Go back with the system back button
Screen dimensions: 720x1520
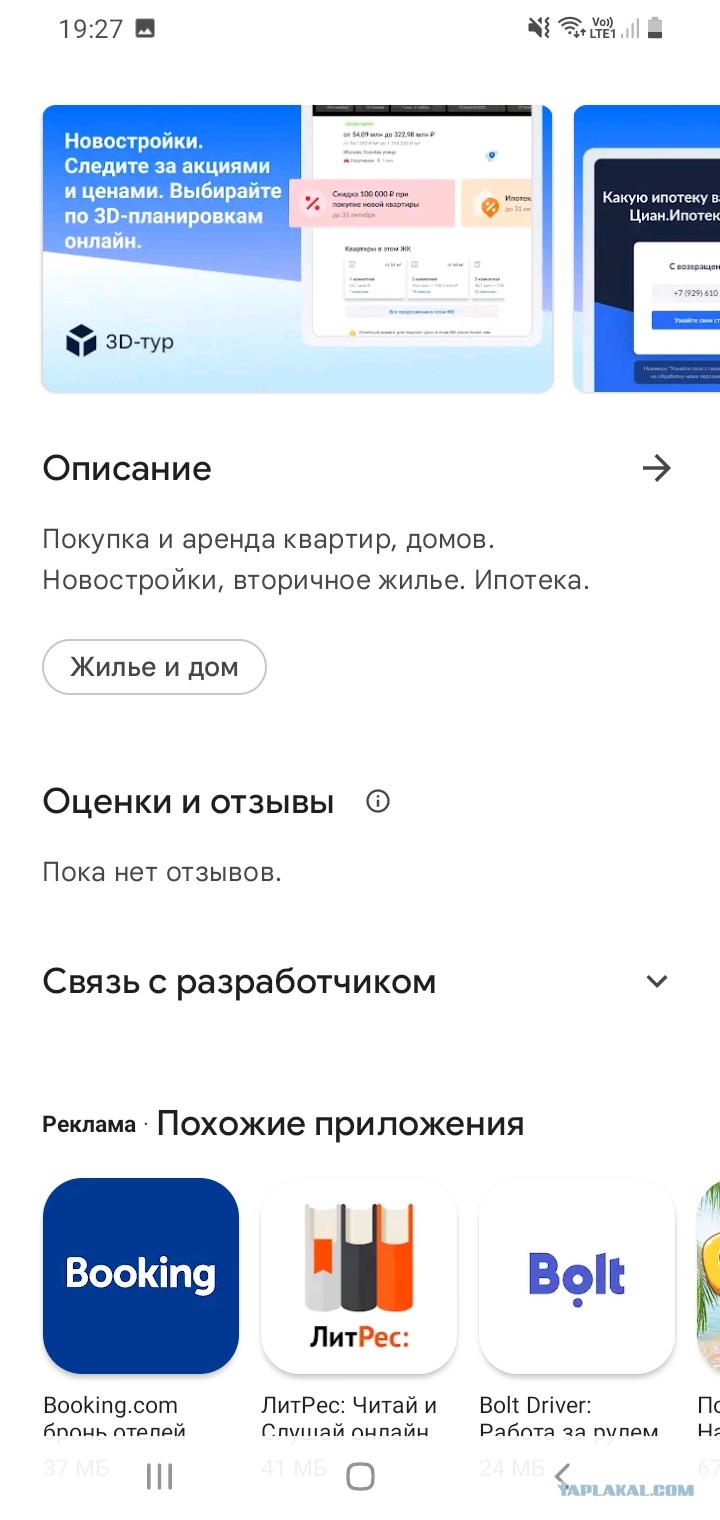pyautogui.click(x=562, y=1476)
